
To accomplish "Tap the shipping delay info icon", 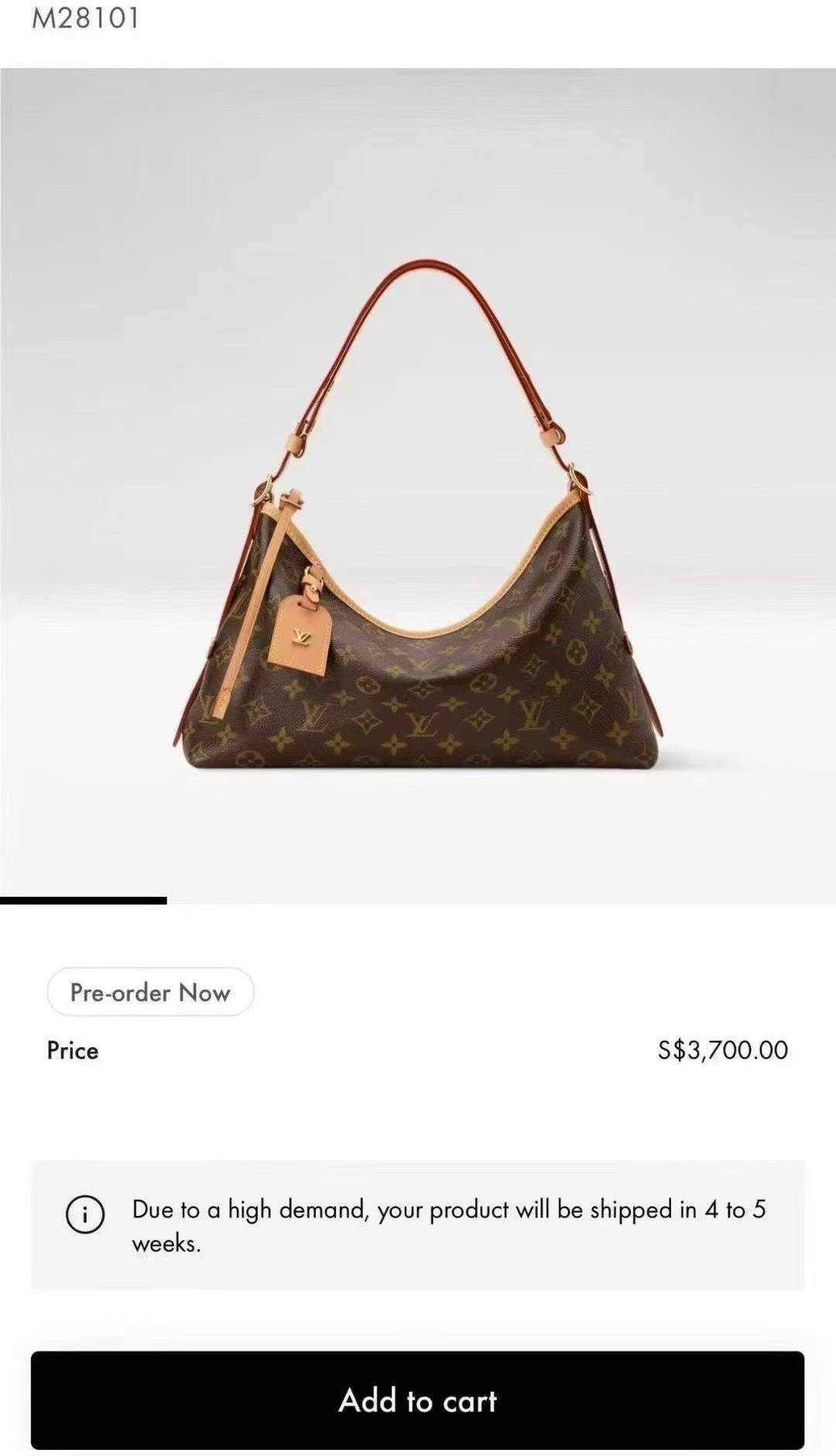I will (x=84, y=1214).
